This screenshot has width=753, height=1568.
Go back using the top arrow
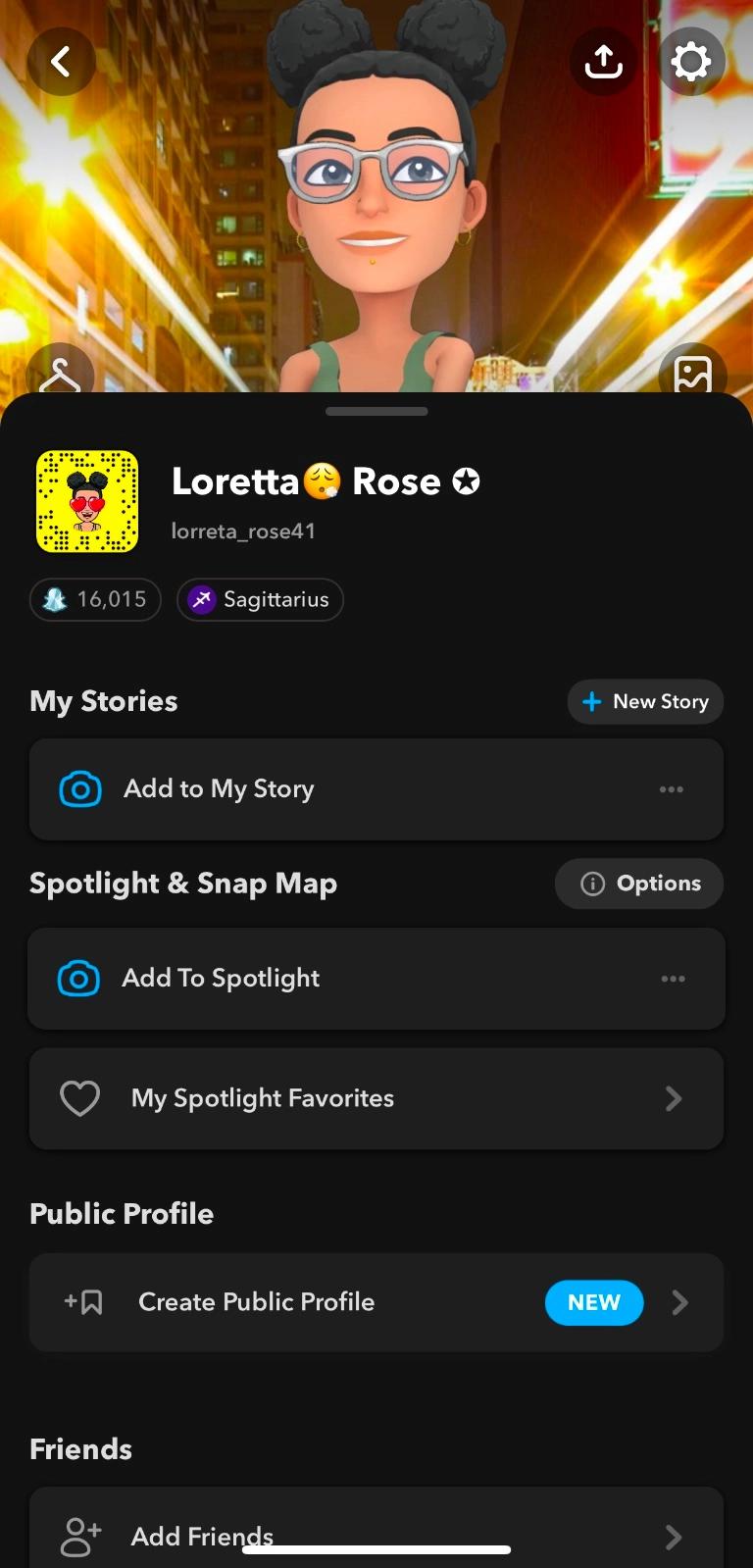click(x=61, y=62)
